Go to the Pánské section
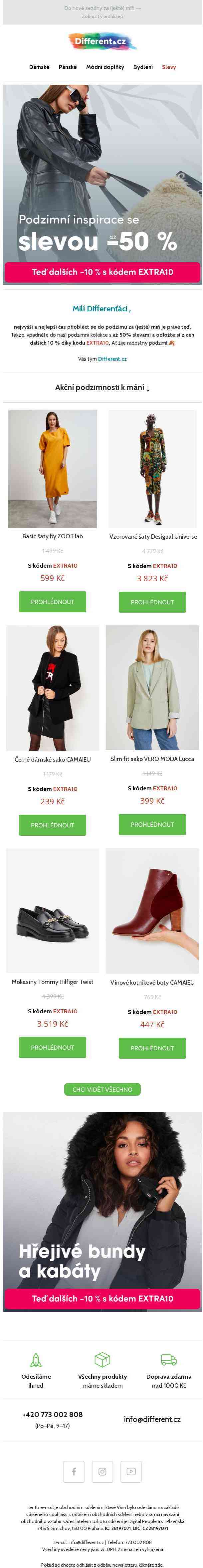 68,67
